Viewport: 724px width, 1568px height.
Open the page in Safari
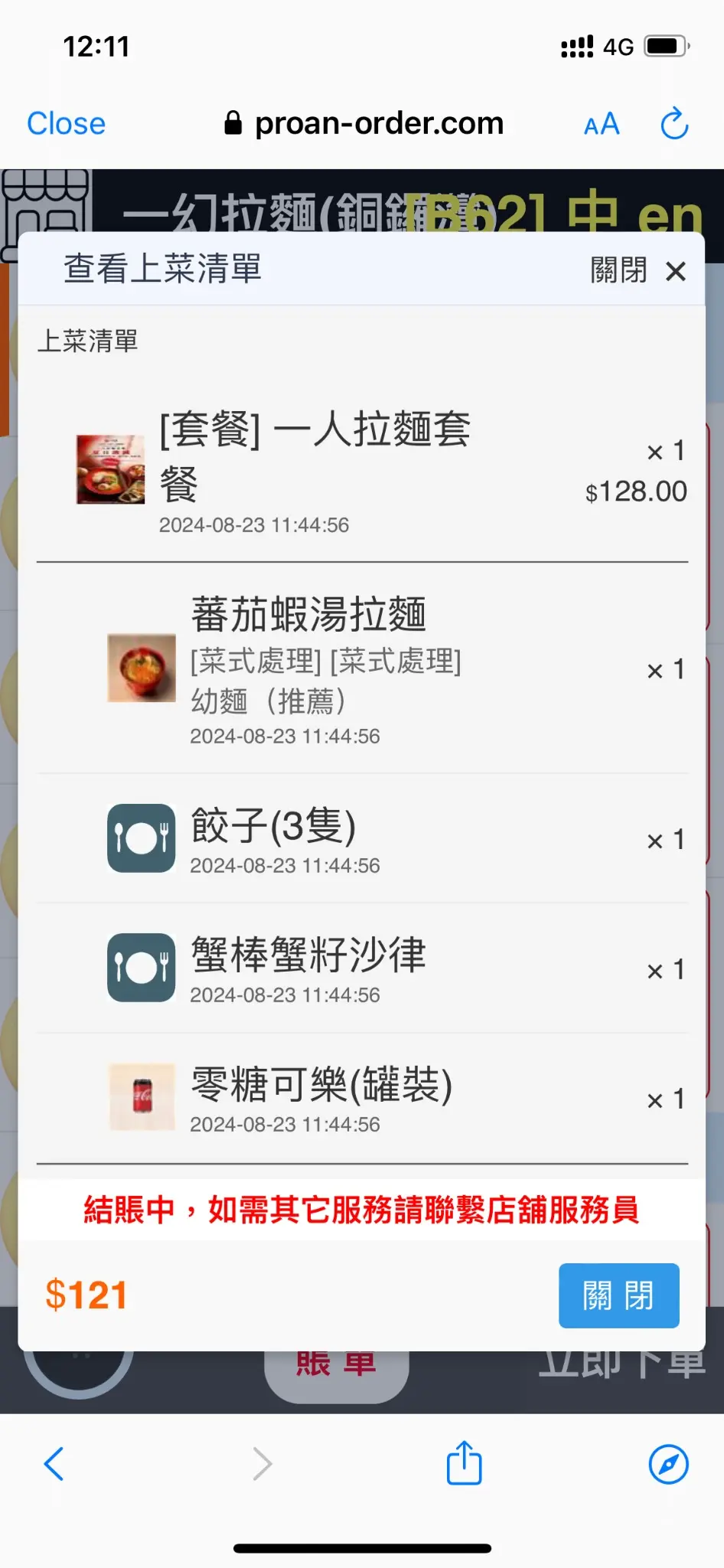(x=668, y=1464)
